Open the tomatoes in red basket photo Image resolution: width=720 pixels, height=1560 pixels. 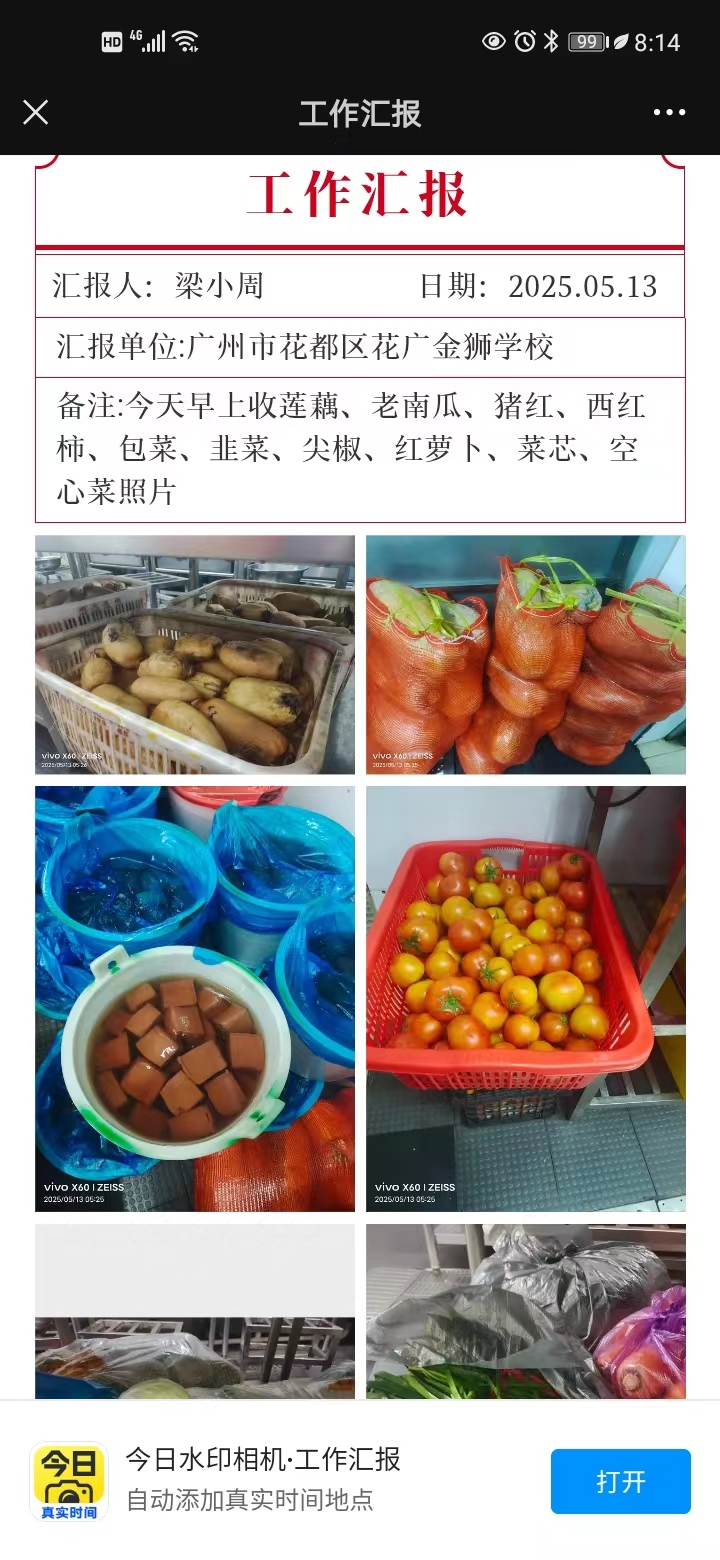[x=525, y=998]
